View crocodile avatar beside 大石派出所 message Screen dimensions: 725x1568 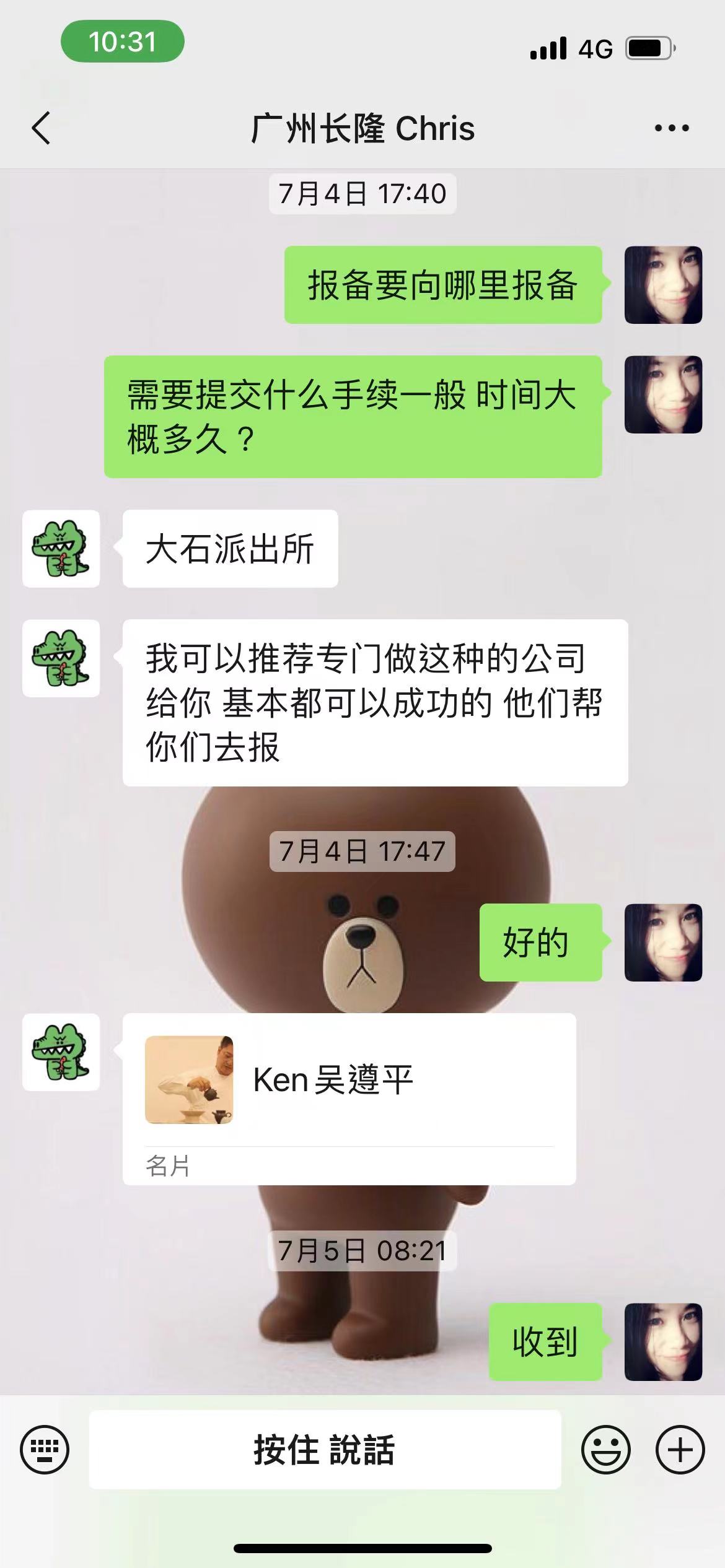(61, 549)
